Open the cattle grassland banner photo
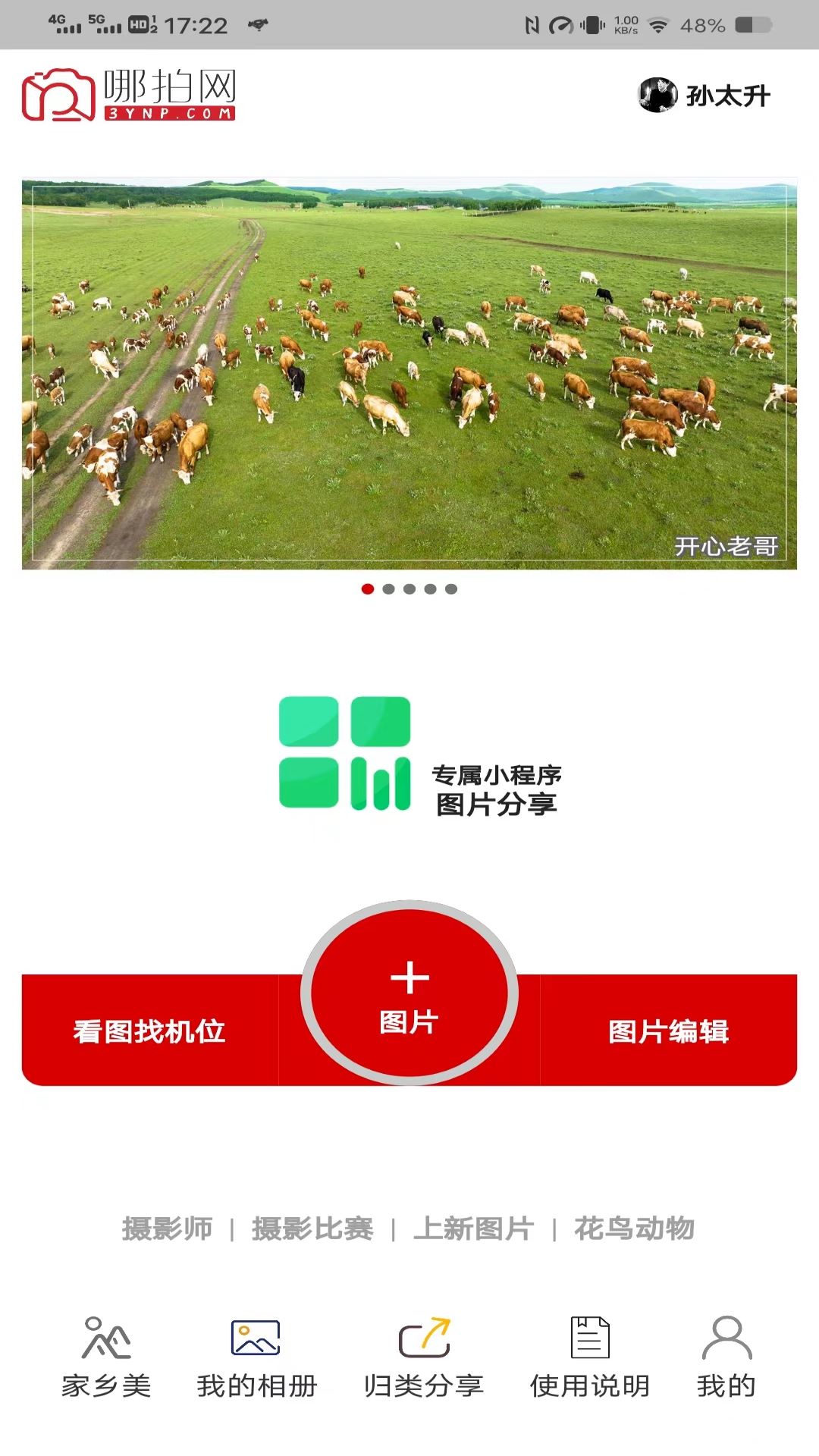The width and height of the screenshot is (819, 1456). pyautogui.click(x=409, y=374)
